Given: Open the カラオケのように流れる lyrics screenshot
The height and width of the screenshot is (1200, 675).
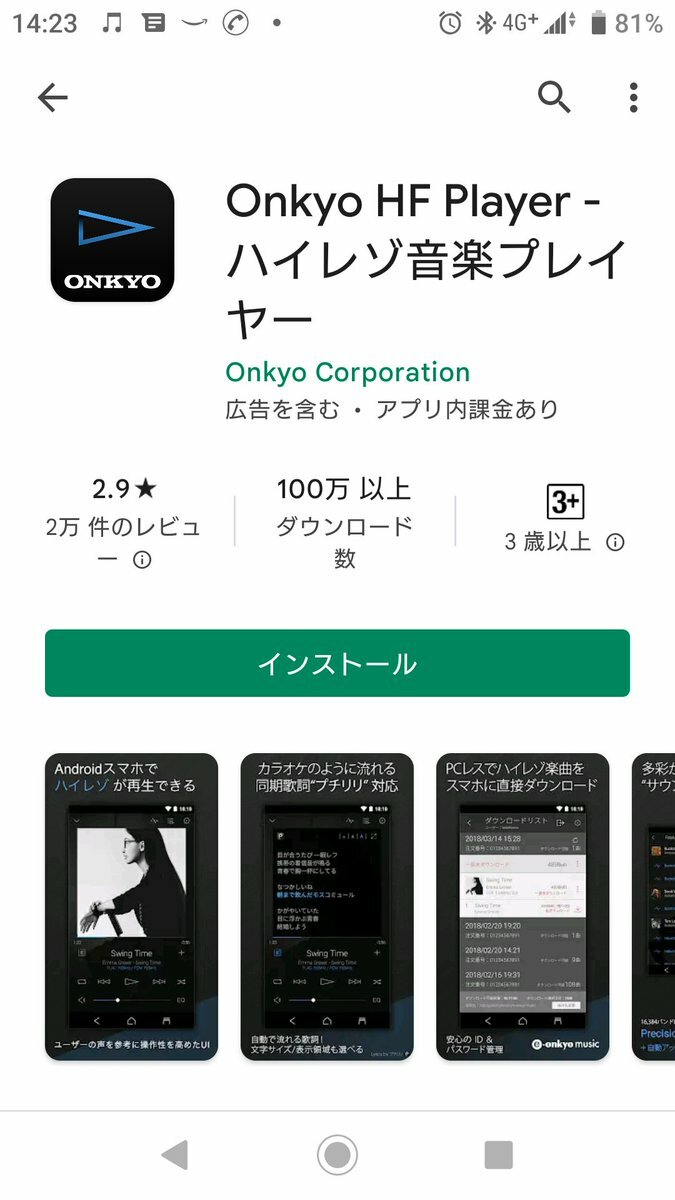Looking at the screenshot, I should pyautogui.click(x=327, y=907).
